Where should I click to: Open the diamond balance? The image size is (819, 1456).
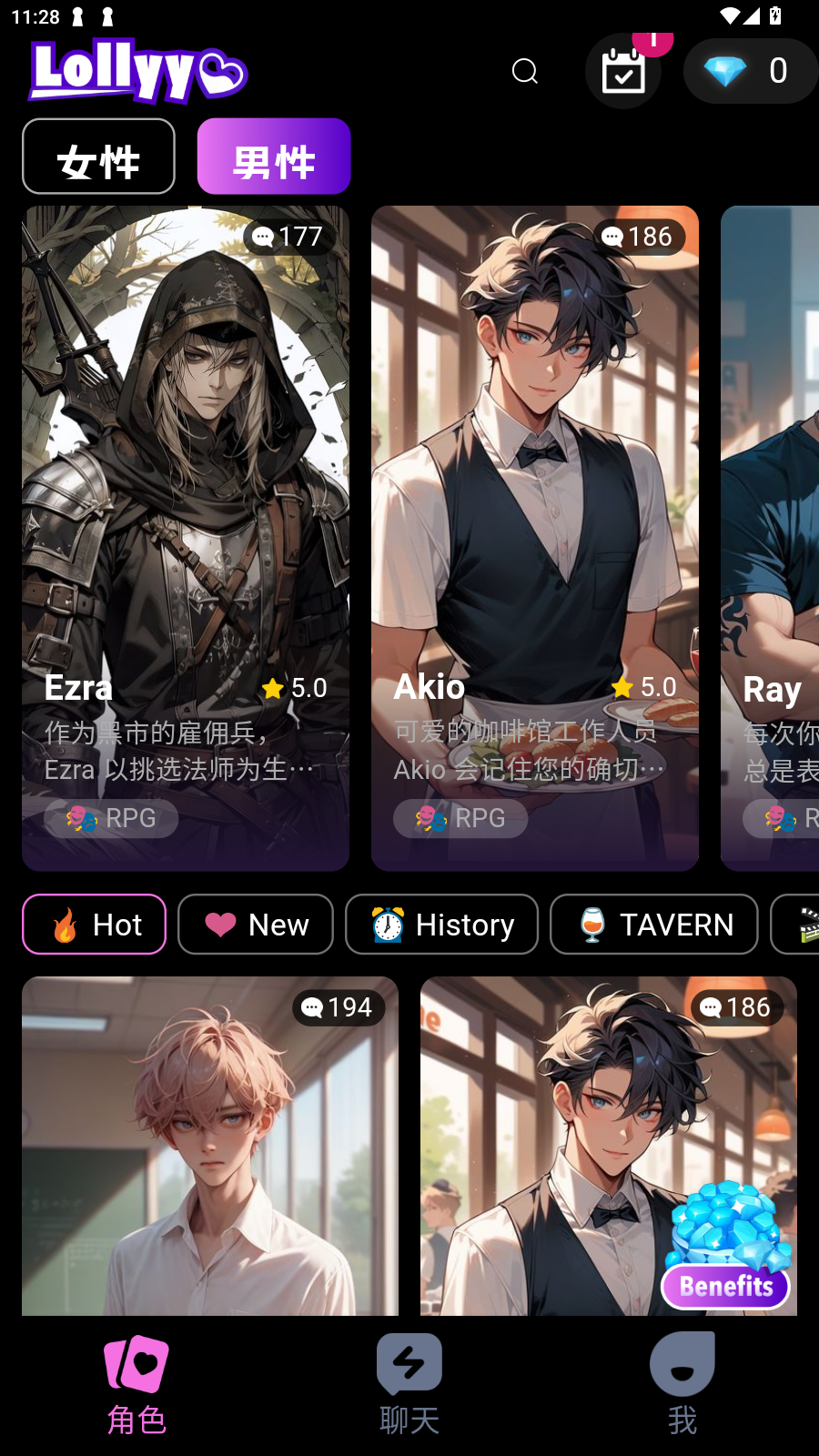point(751,71)
